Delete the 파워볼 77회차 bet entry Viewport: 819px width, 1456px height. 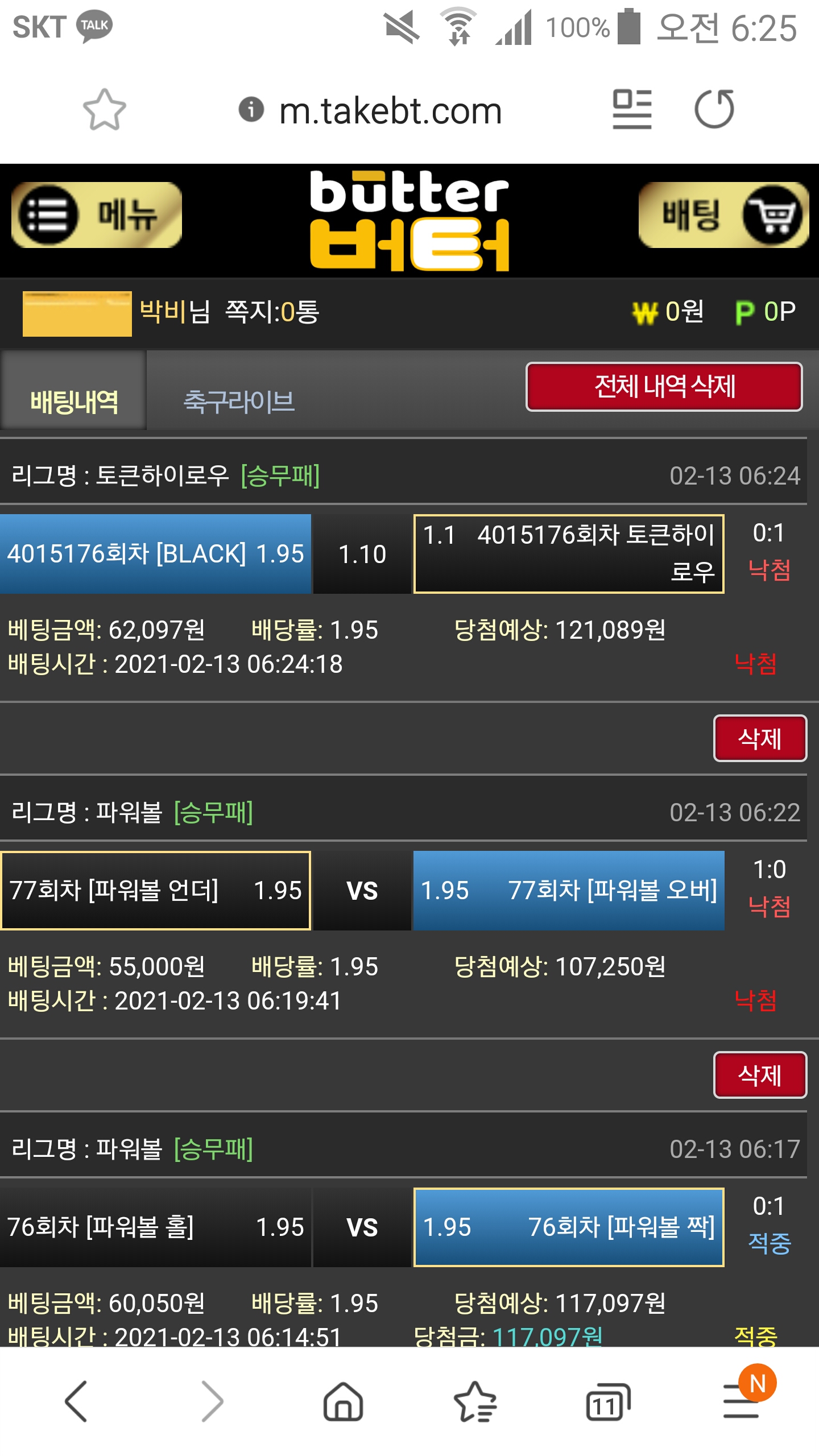click(759, 1075)
